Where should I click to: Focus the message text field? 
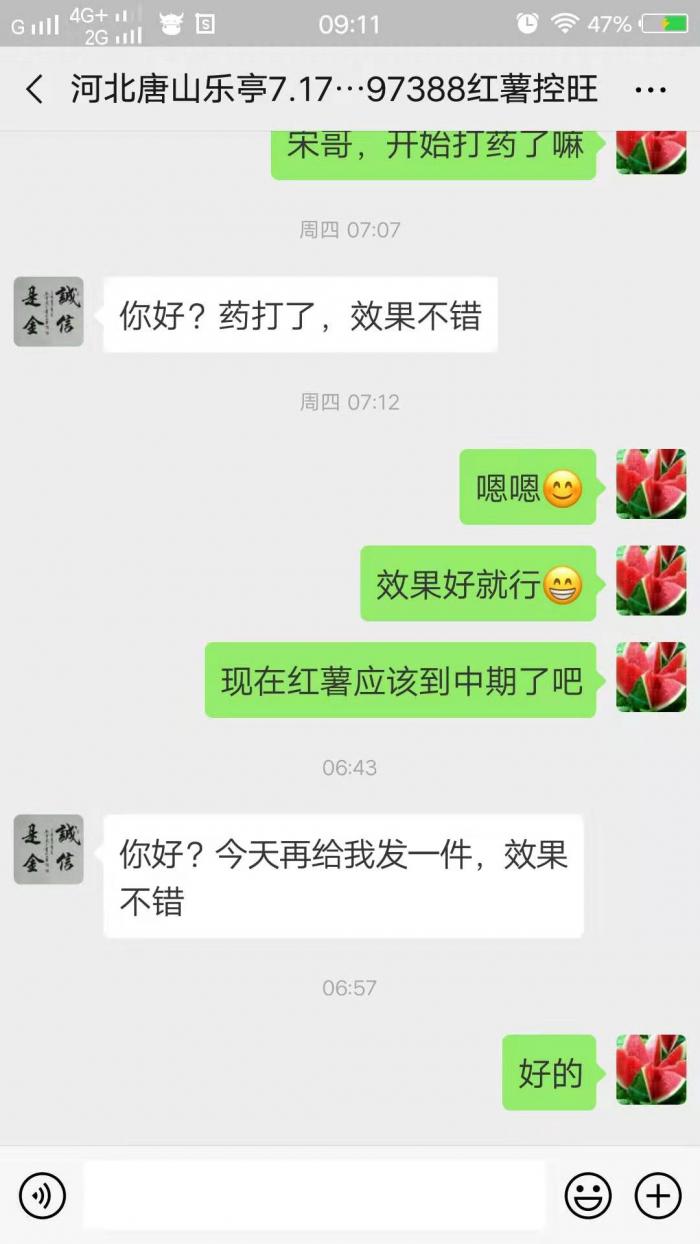tap(314, 1195)
